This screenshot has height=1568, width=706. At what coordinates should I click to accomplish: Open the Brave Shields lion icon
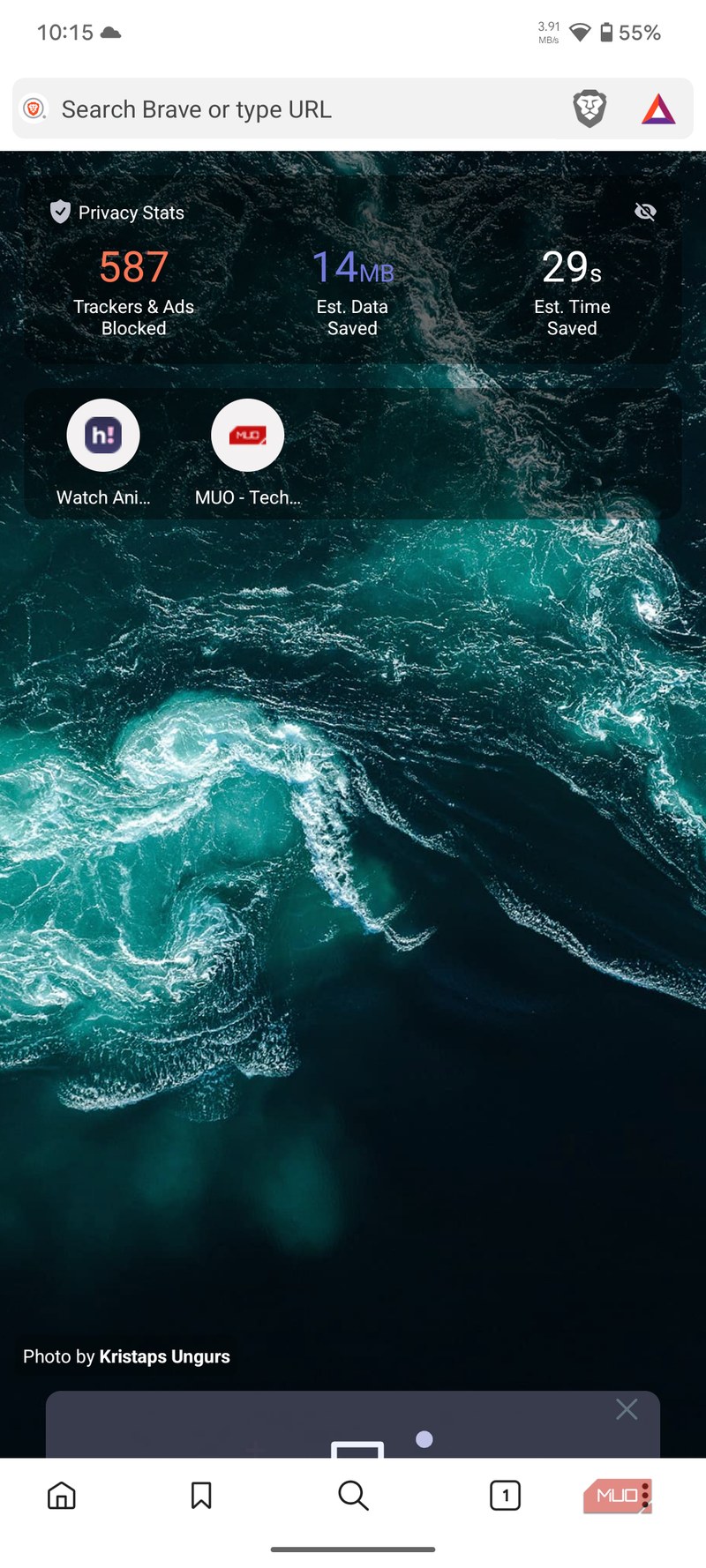point(590,109)
